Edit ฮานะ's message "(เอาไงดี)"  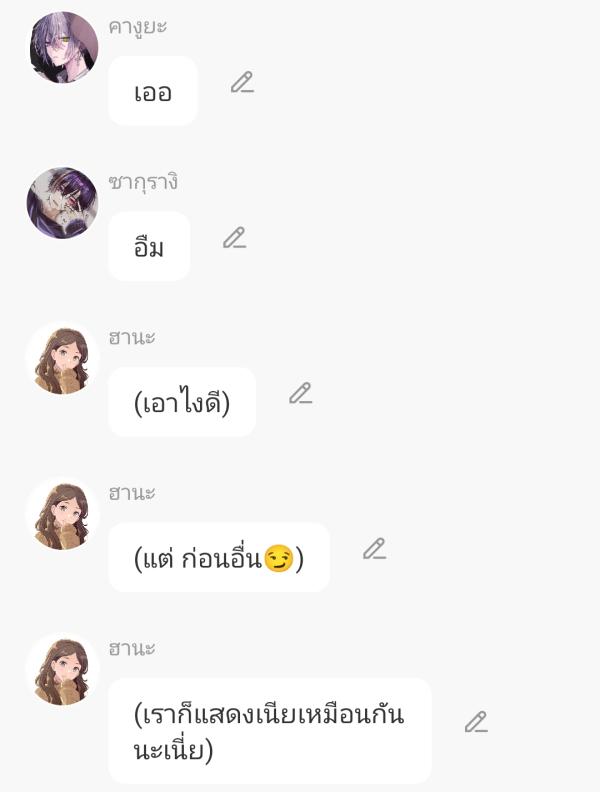(x=300, y=394)
